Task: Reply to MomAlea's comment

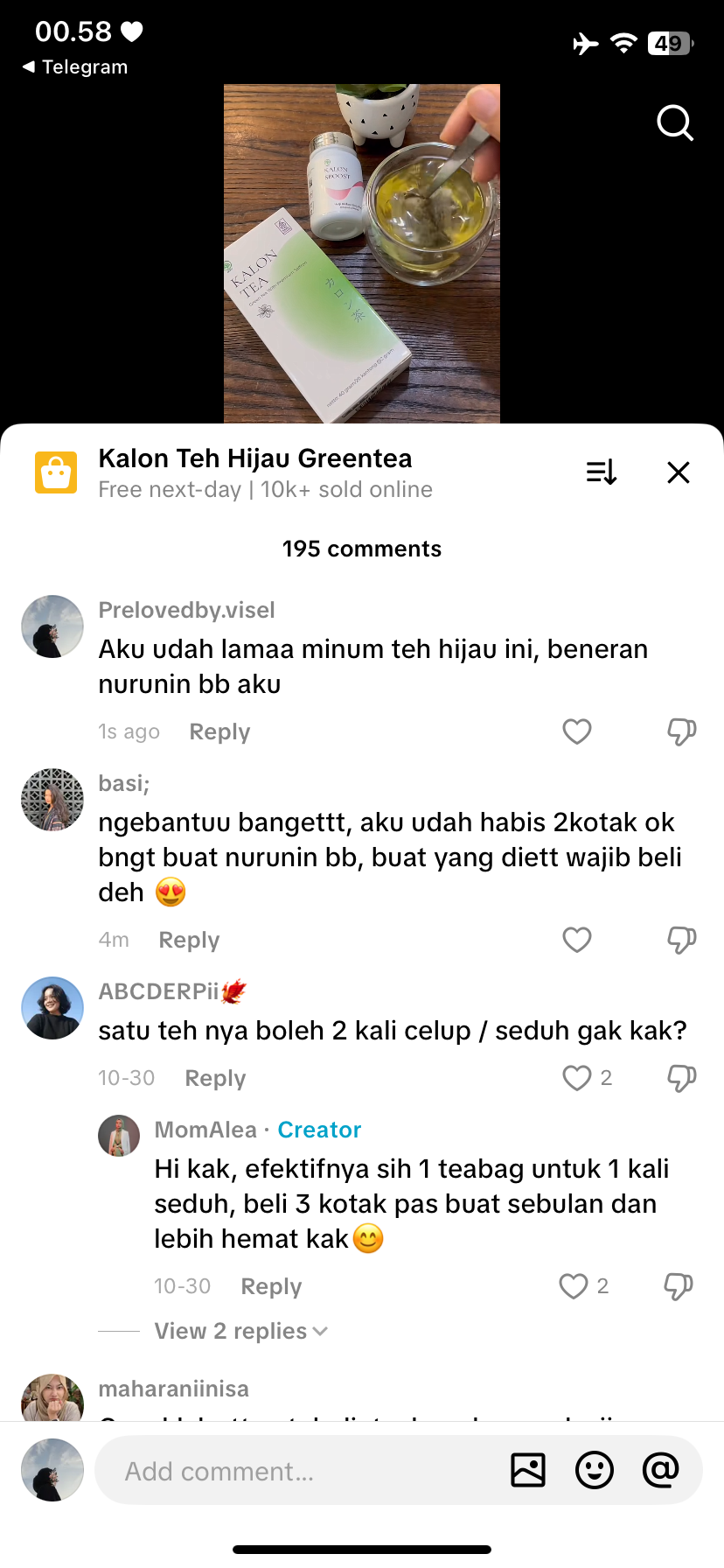Action: tap(271, 1286)
